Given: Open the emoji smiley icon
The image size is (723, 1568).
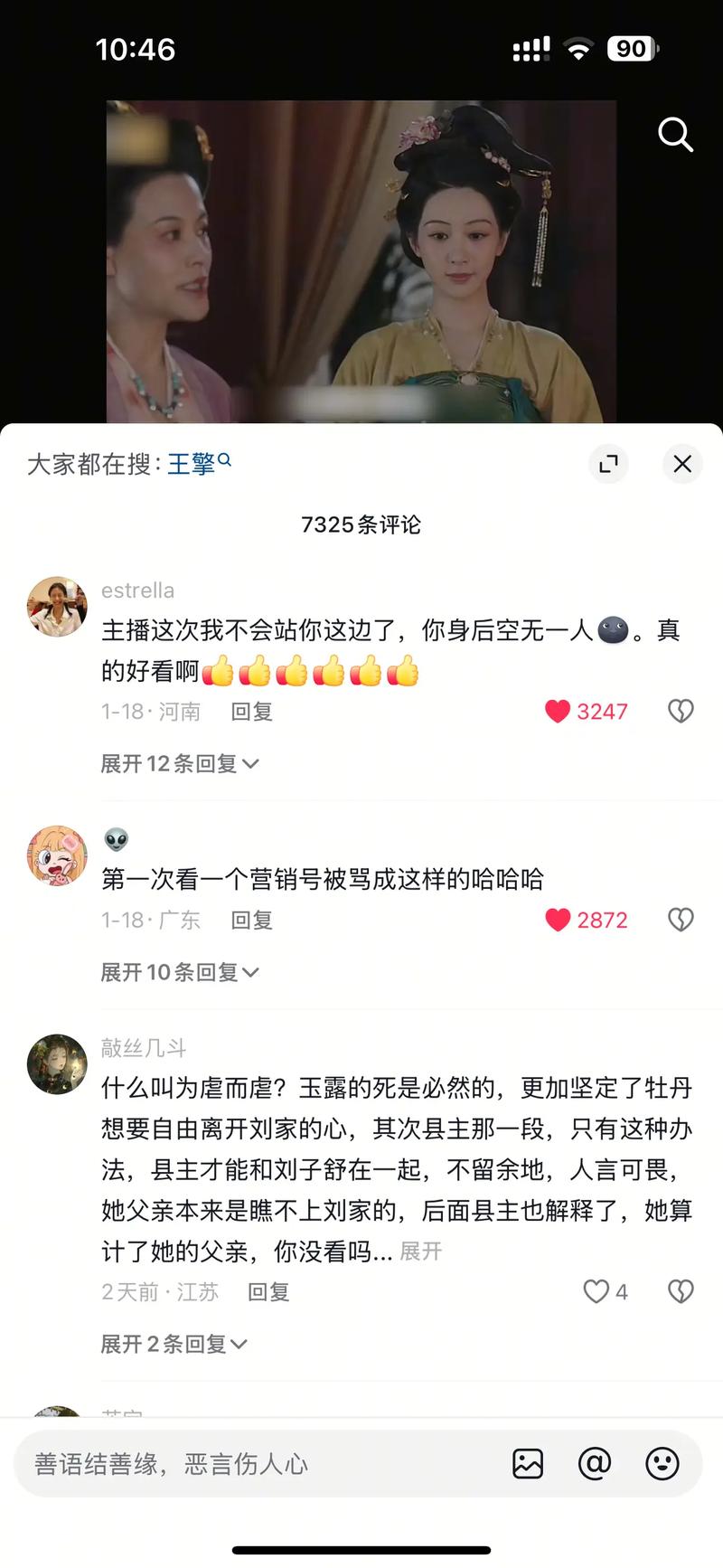Looking at the screenshot, I should click(x=663, y=1463).
